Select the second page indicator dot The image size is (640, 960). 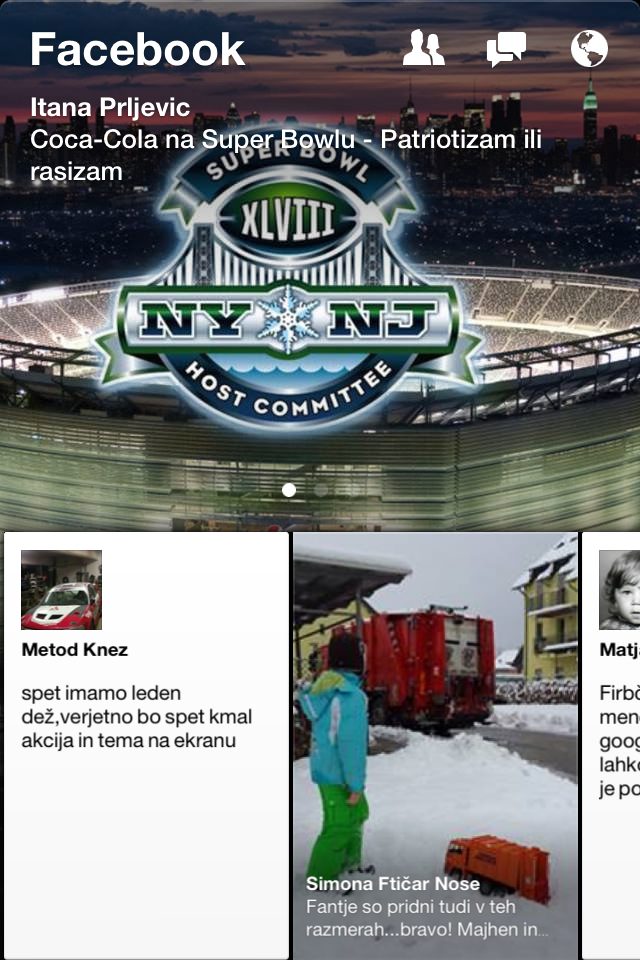tap(321, 490)
